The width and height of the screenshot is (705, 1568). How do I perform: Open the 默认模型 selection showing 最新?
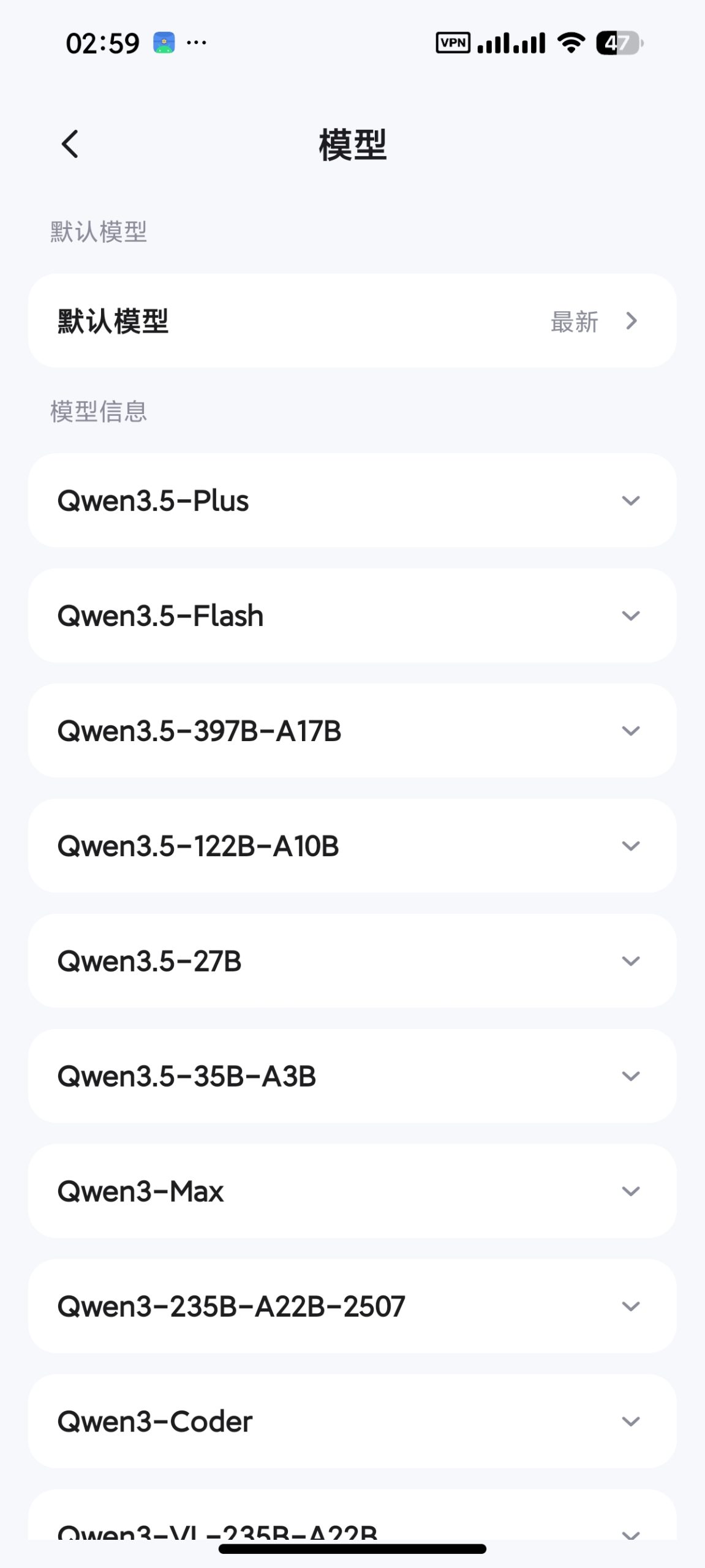point(352,321)
